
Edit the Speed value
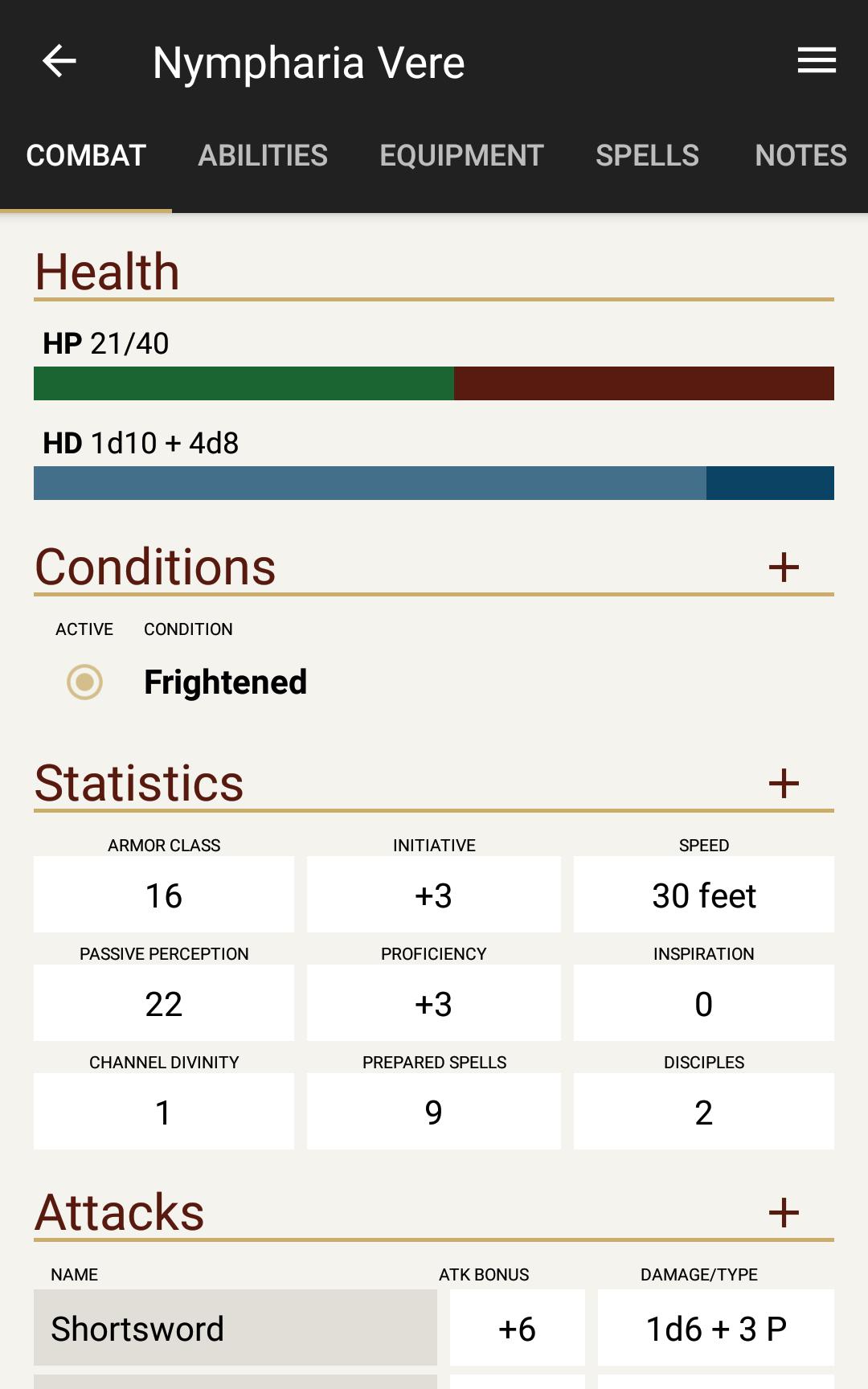[x=703, y=895]
